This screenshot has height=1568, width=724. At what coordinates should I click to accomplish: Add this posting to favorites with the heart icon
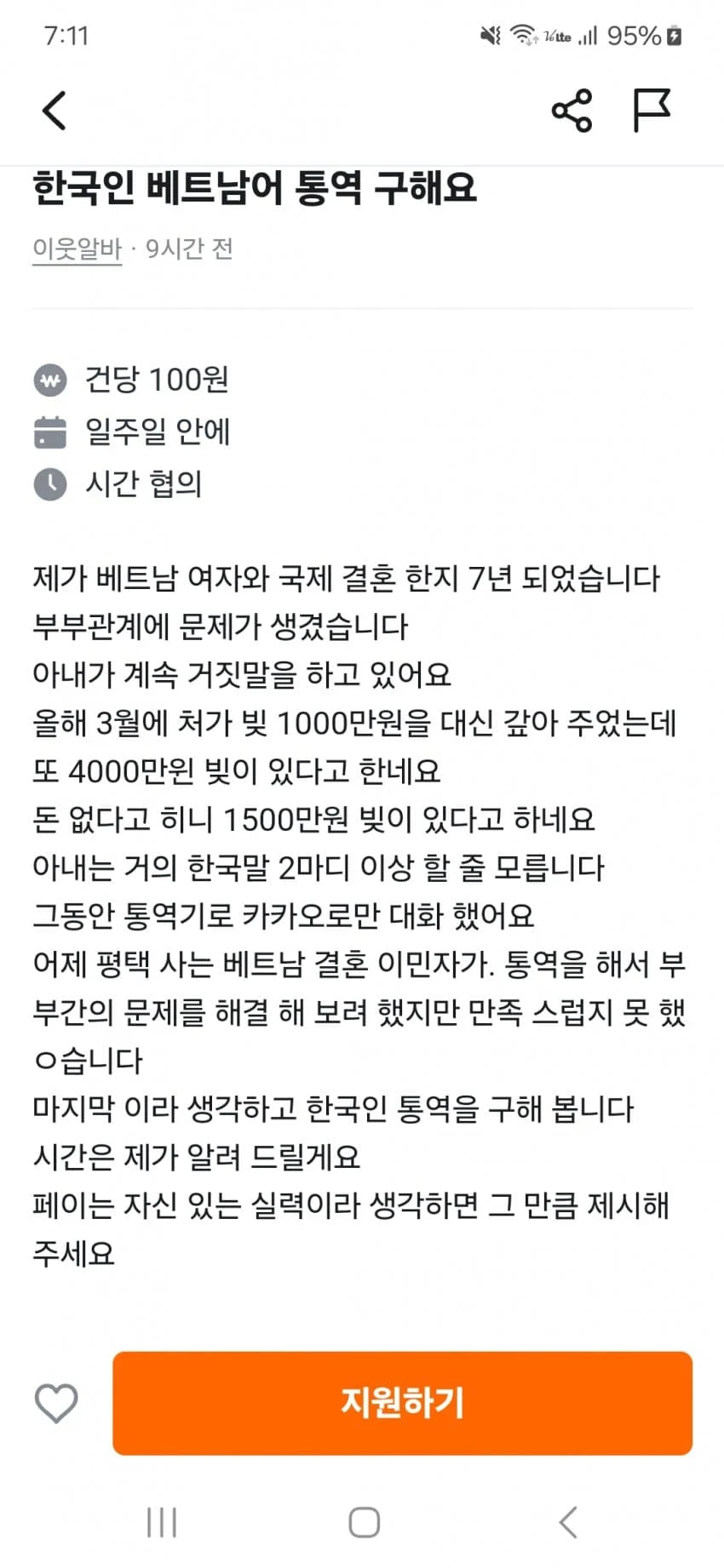point(56,1403)
